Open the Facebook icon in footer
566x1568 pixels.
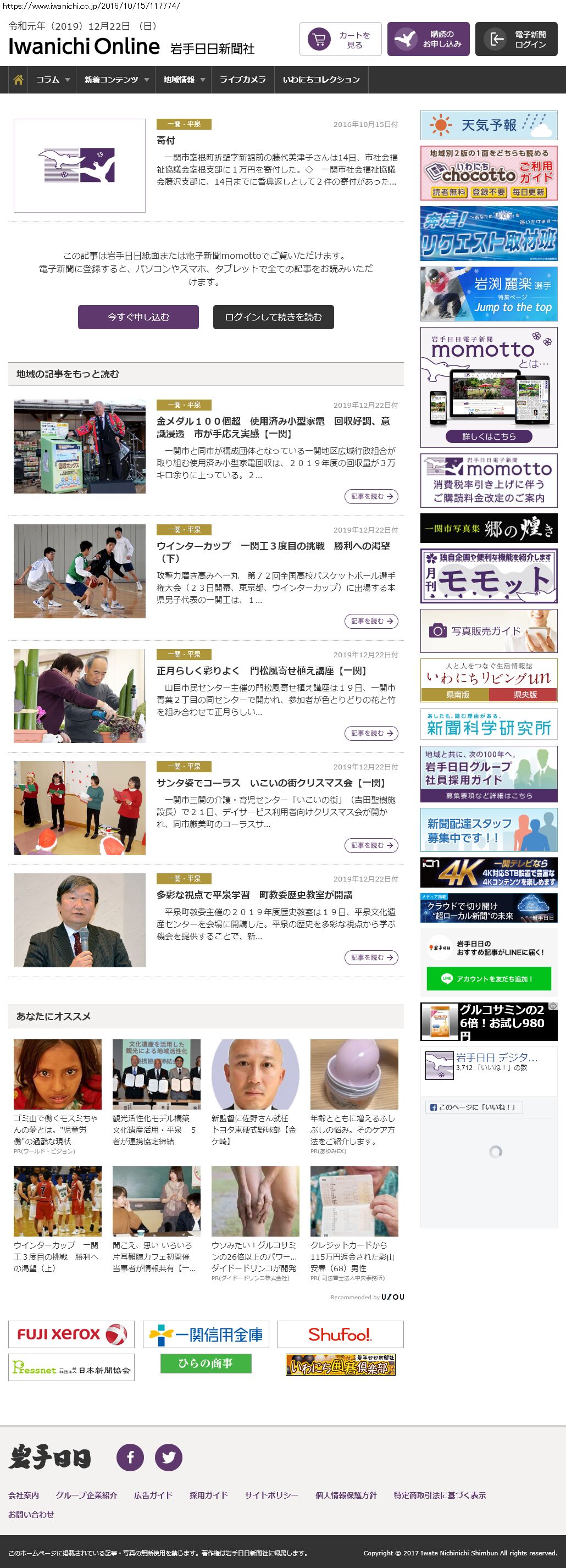[x=130, y=1457]
